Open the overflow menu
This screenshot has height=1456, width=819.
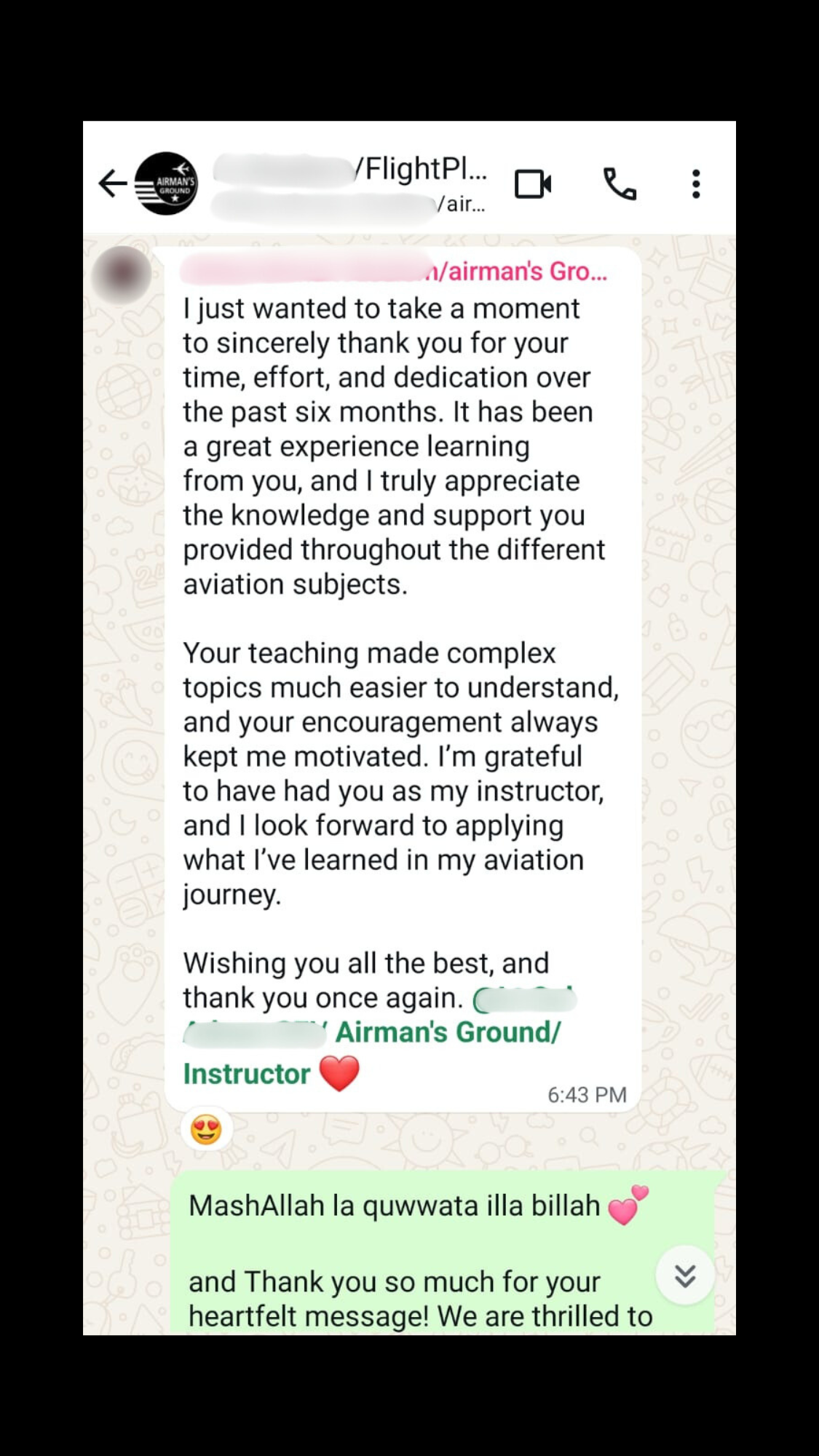[696, 184]
